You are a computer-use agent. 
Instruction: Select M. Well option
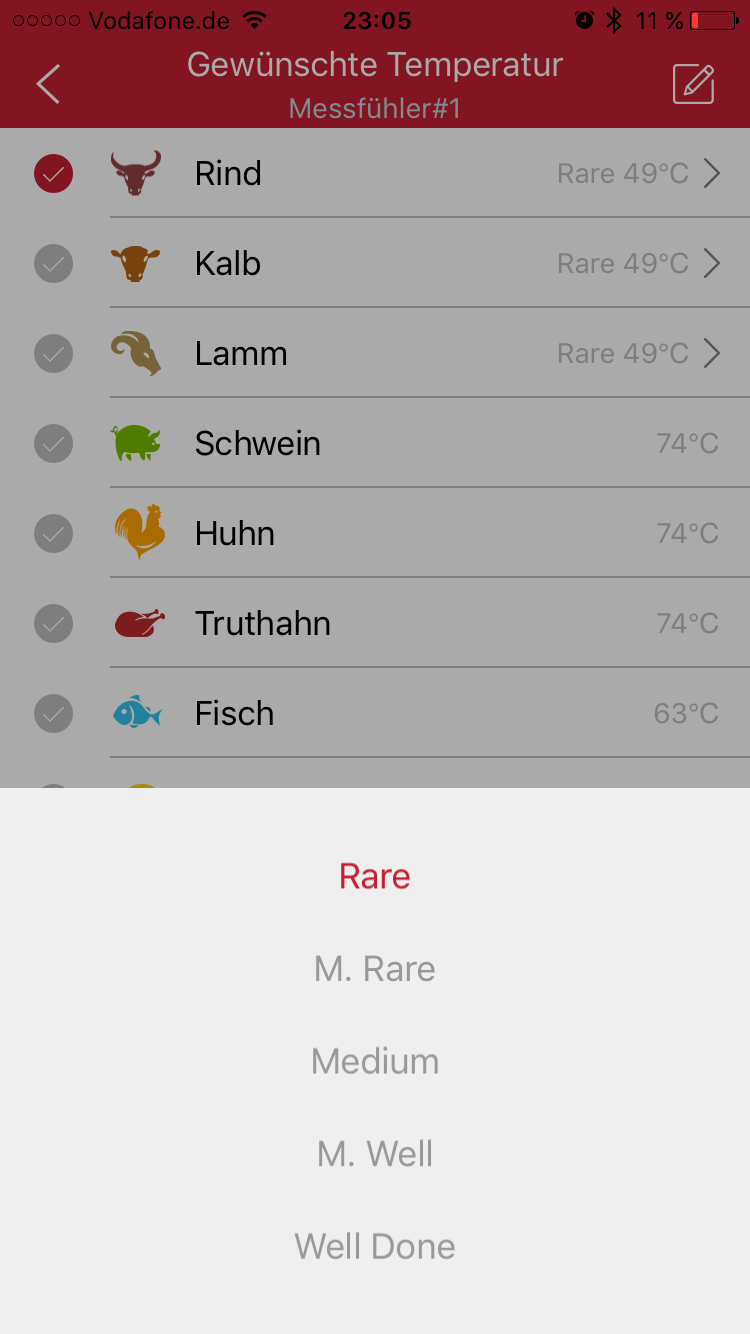point(375,1154)
